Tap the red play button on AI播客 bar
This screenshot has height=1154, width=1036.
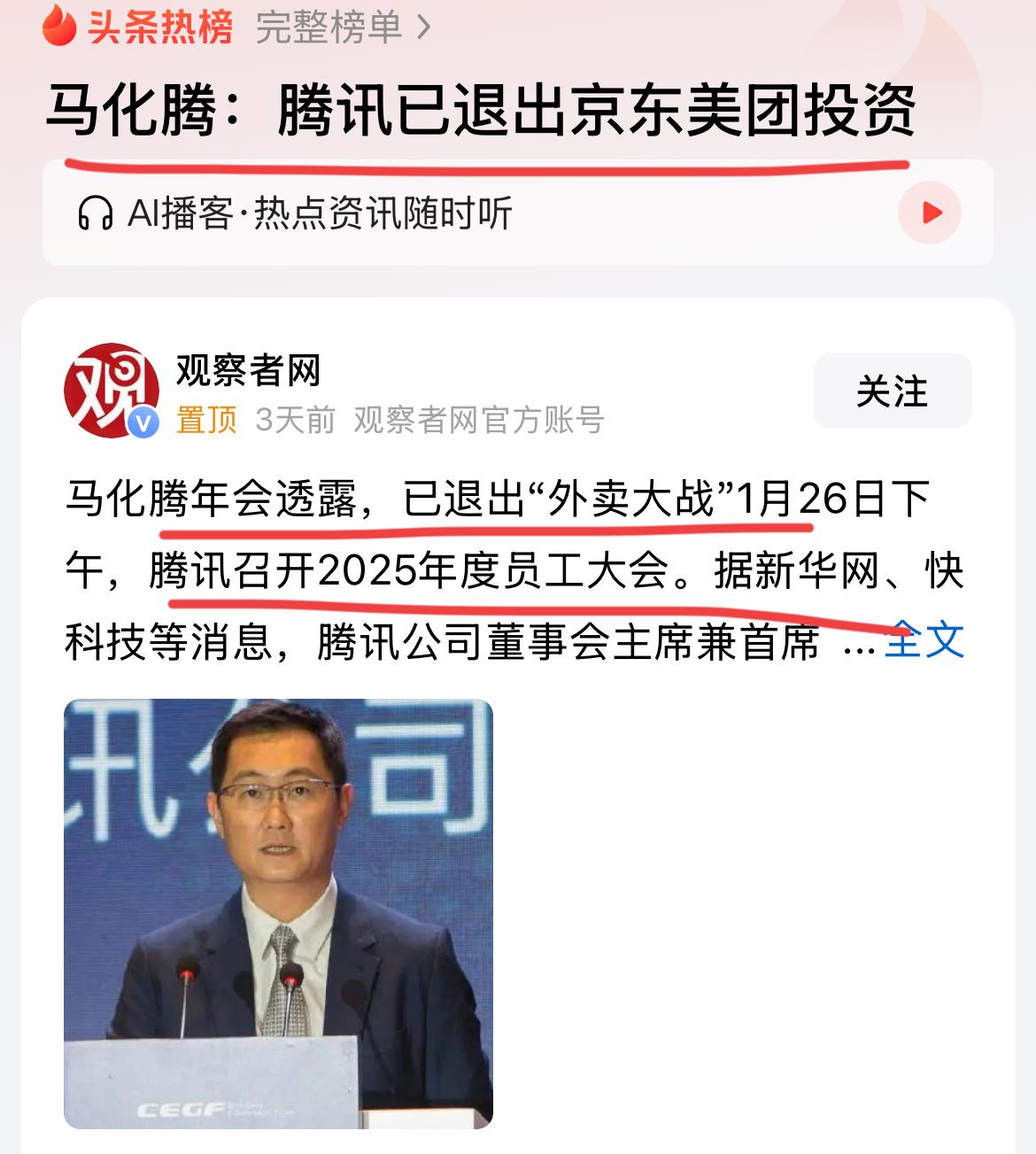(928, 213)
